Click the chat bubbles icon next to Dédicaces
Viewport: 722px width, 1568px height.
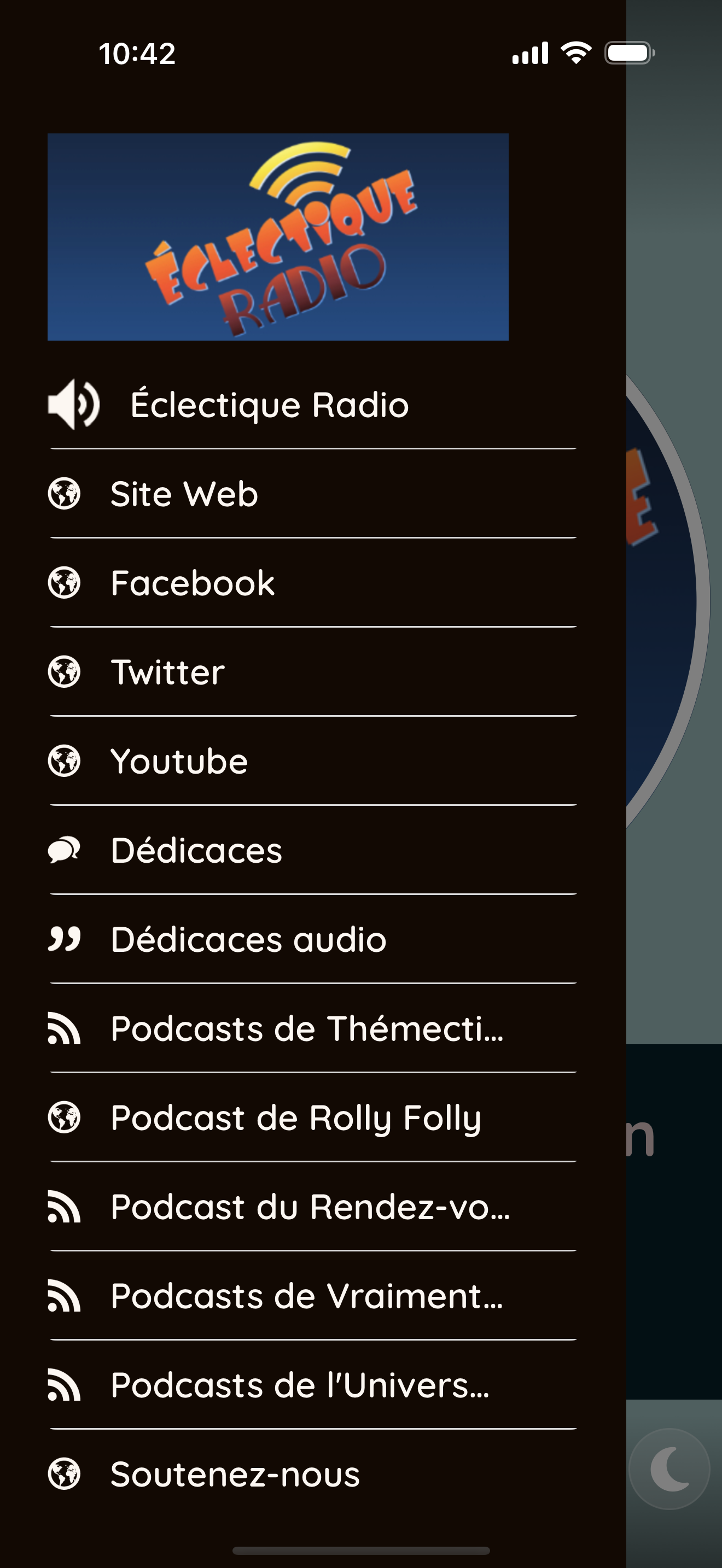[x=65, y=850]
